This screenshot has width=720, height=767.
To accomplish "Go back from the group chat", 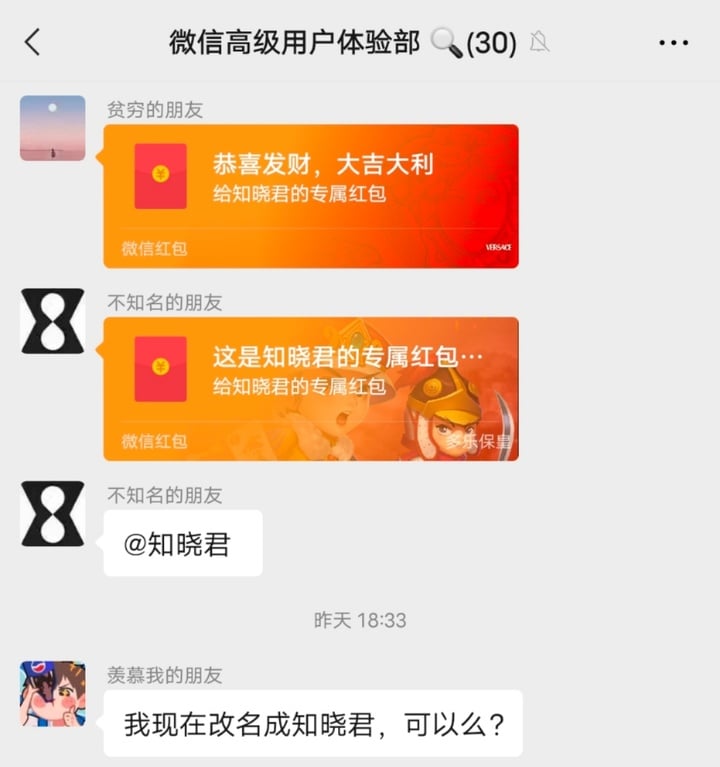I will (x=32, y=42).
